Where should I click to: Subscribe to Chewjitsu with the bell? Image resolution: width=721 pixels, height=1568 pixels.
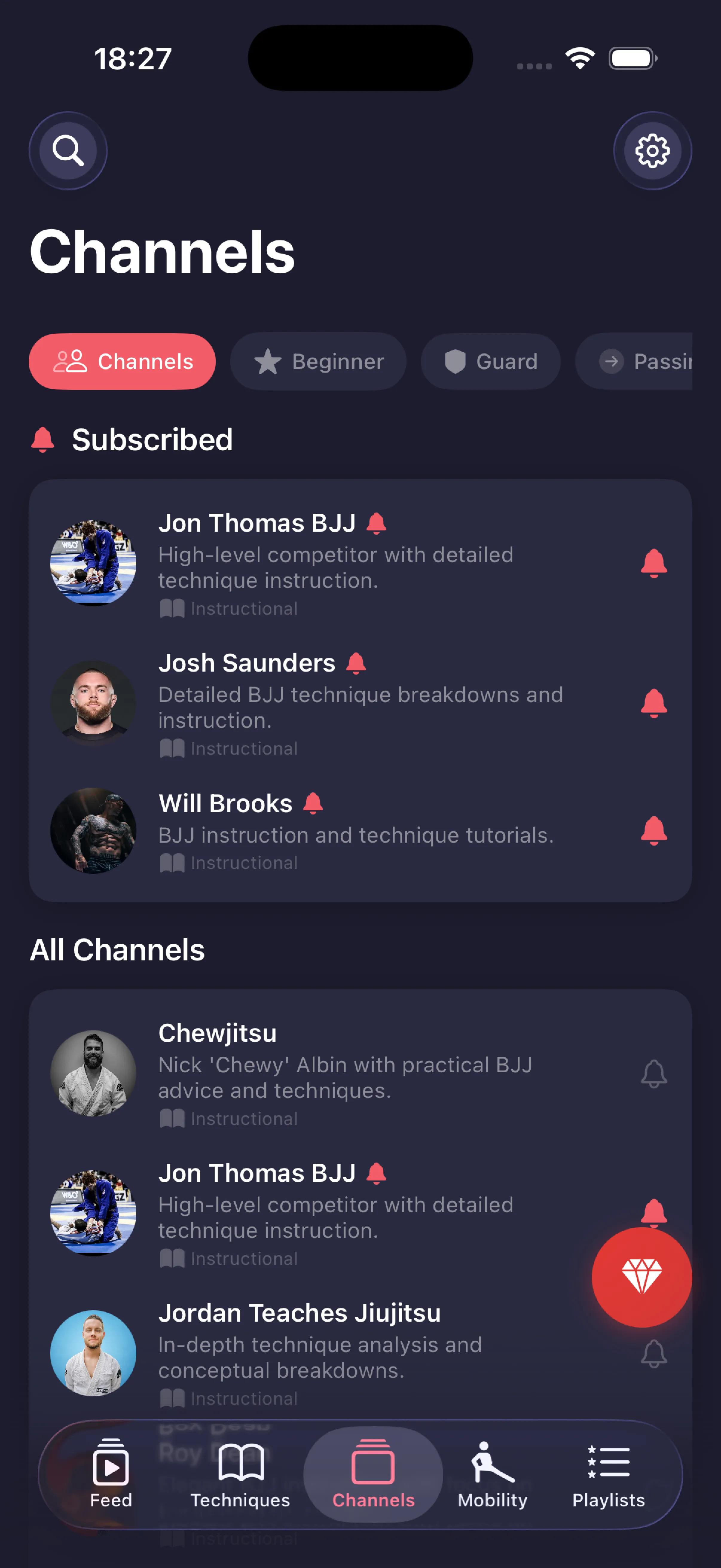click(653, 1073)
